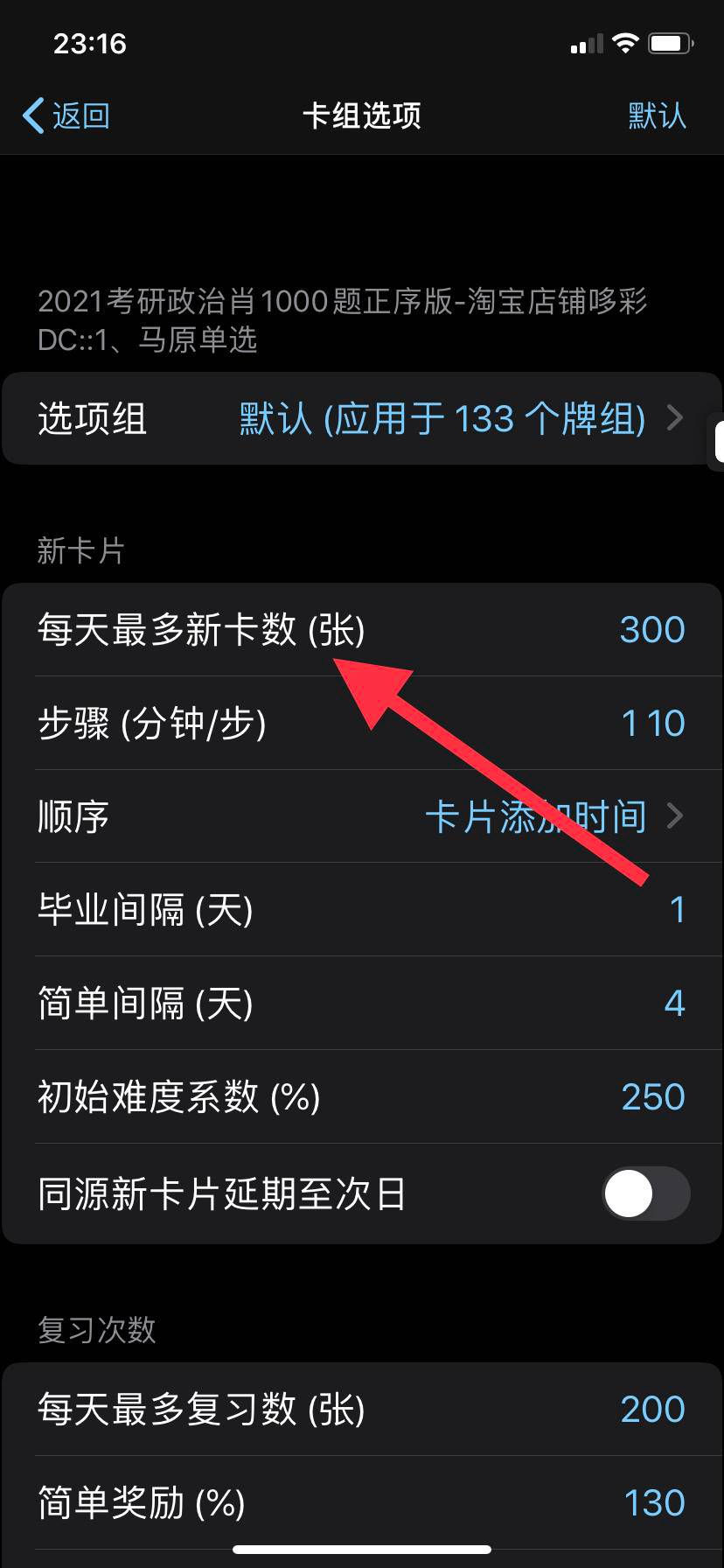Screen dimensions: 724x1568
Task: Change the 简单间隔 (天) value
Action: click(x=673, y=1004)
